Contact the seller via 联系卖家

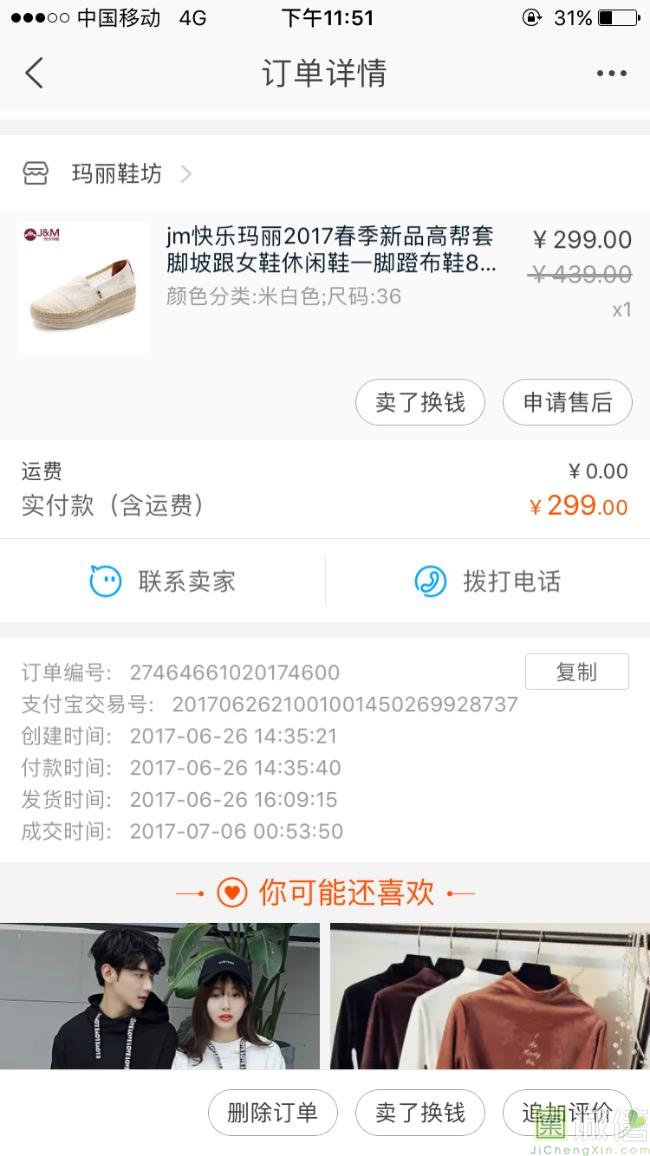point(162,581)
